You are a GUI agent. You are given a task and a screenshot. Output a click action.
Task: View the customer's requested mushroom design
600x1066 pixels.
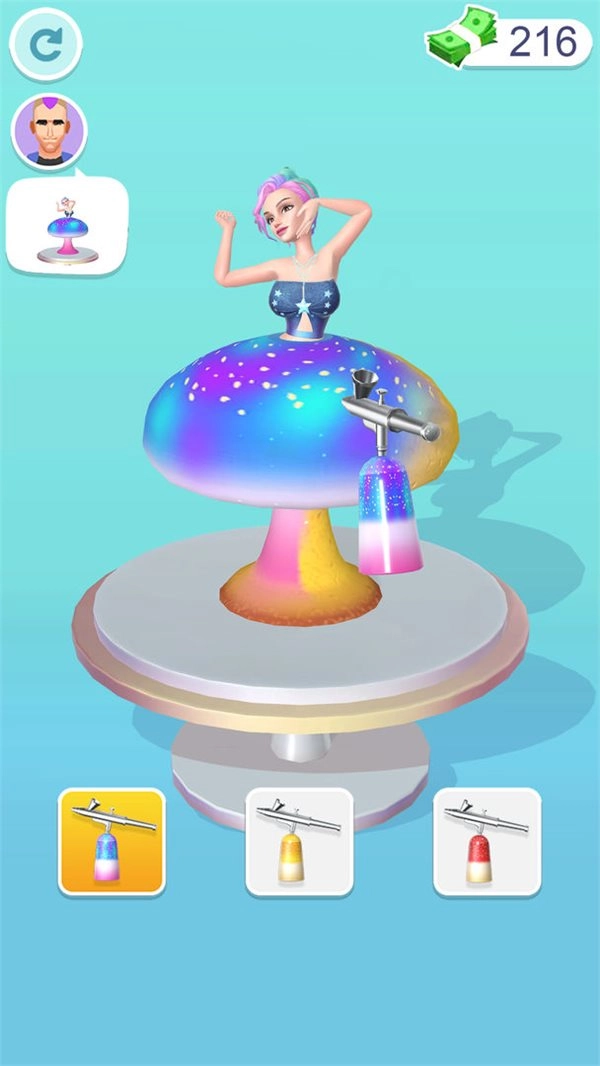(67, 225)
